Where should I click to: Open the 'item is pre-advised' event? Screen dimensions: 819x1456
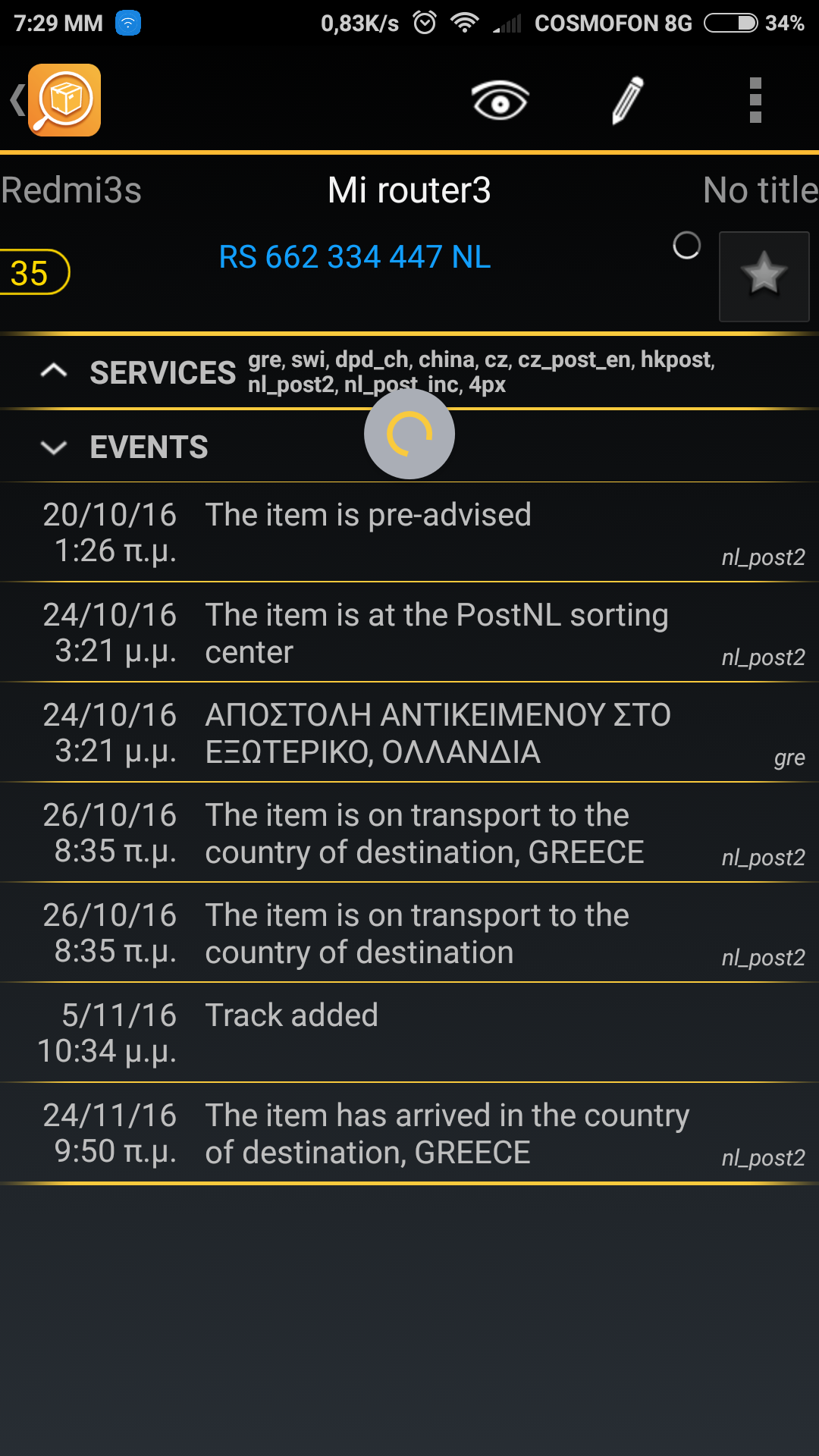(409, 532)
